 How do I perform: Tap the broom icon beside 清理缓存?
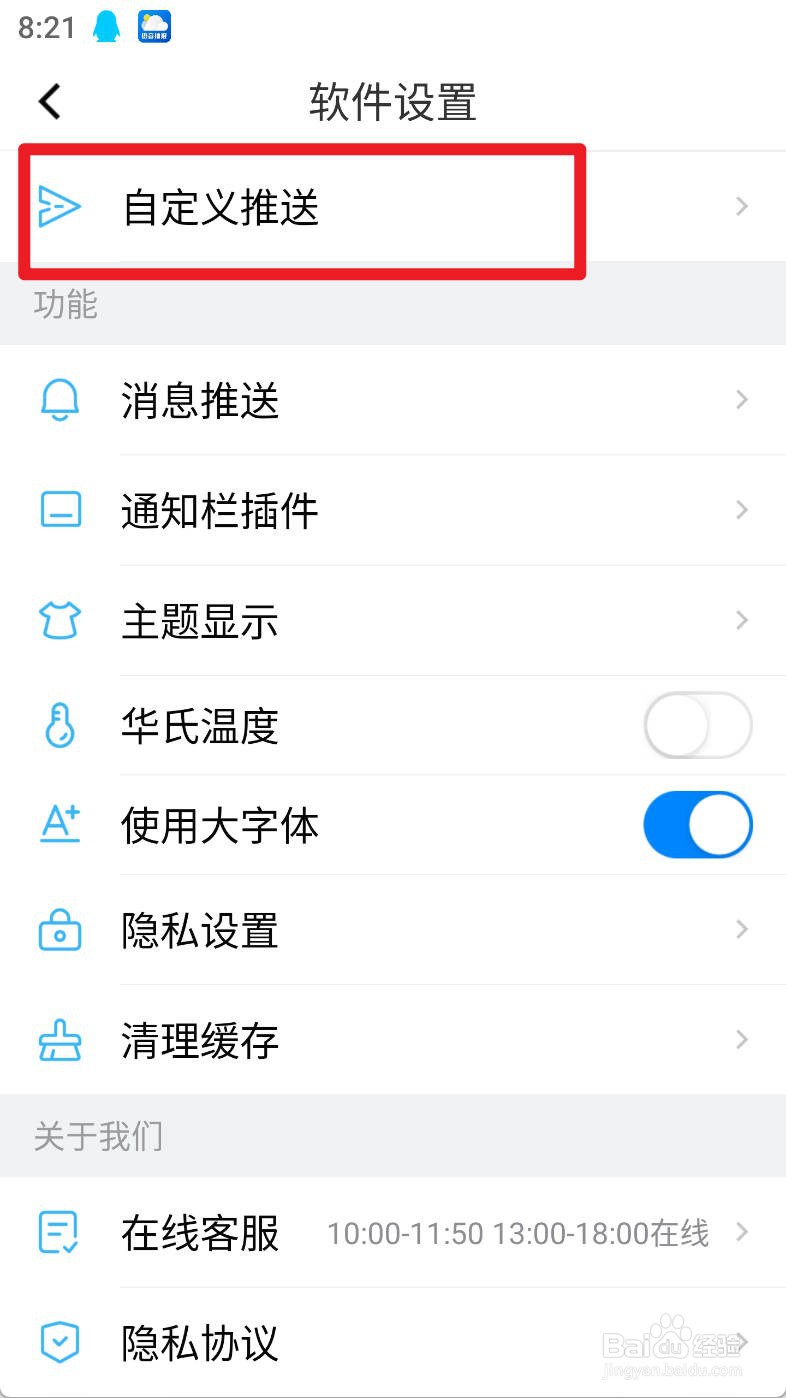[x=60, y=1040]
